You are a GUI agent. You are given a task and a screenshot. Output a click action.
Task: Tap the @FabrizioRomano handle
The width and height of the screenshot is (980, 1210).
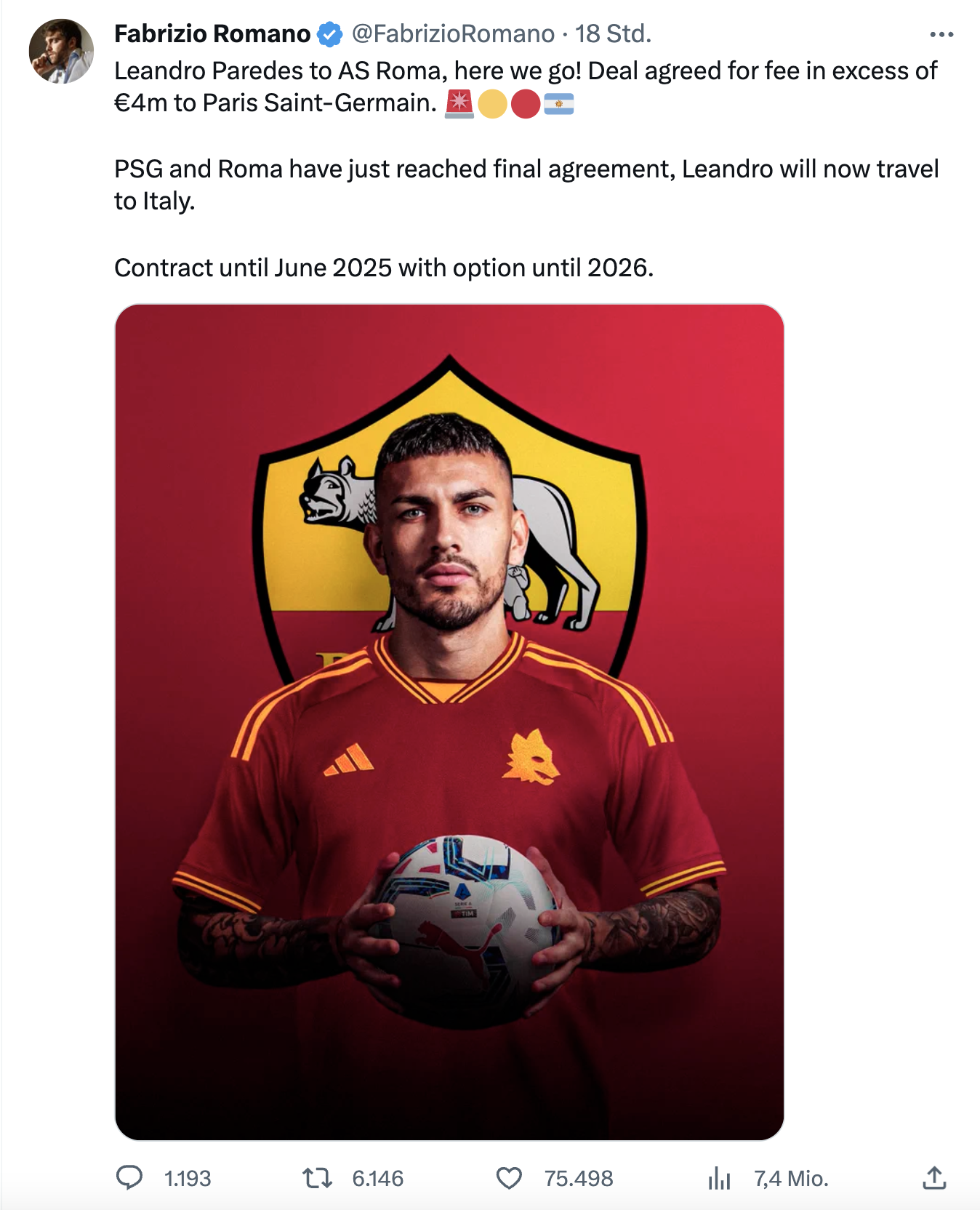[x=453, y=34]
